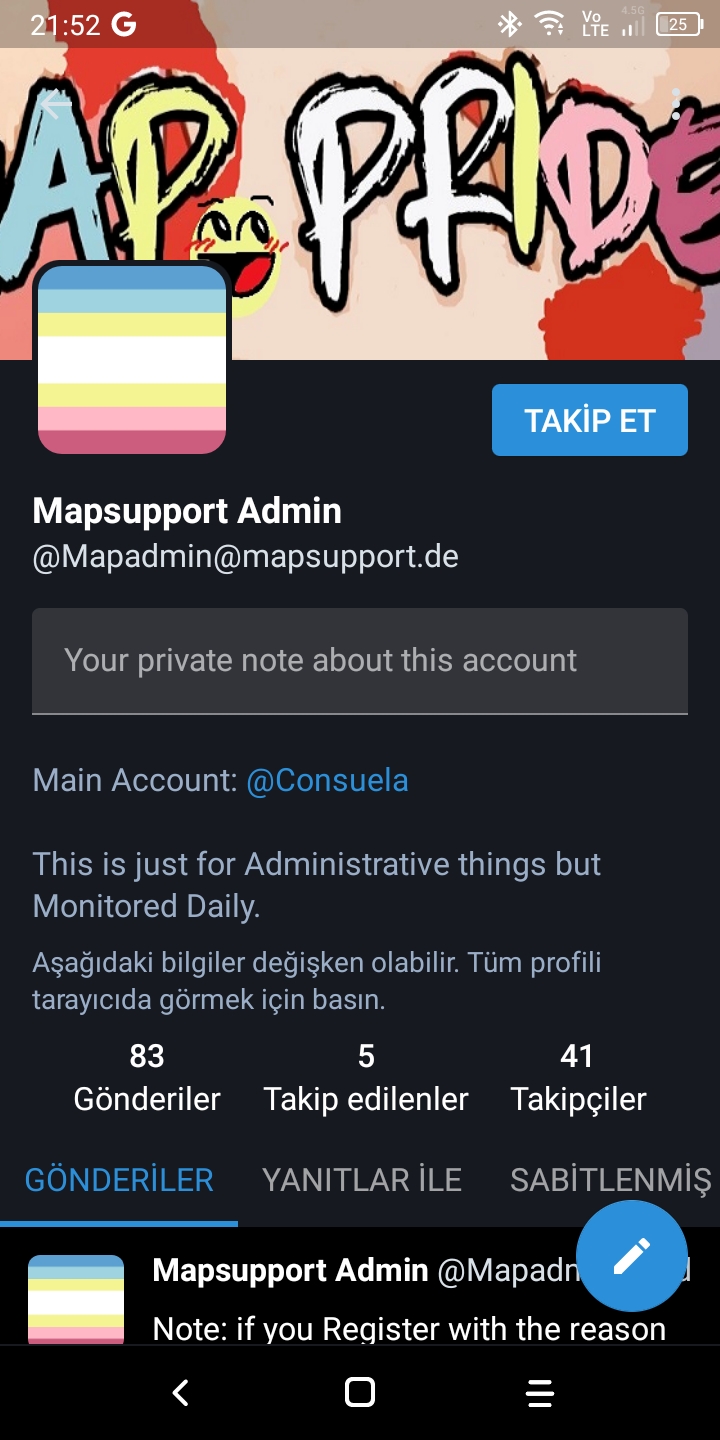Open the three-dot overflow menu

click(x=676, y=104)
